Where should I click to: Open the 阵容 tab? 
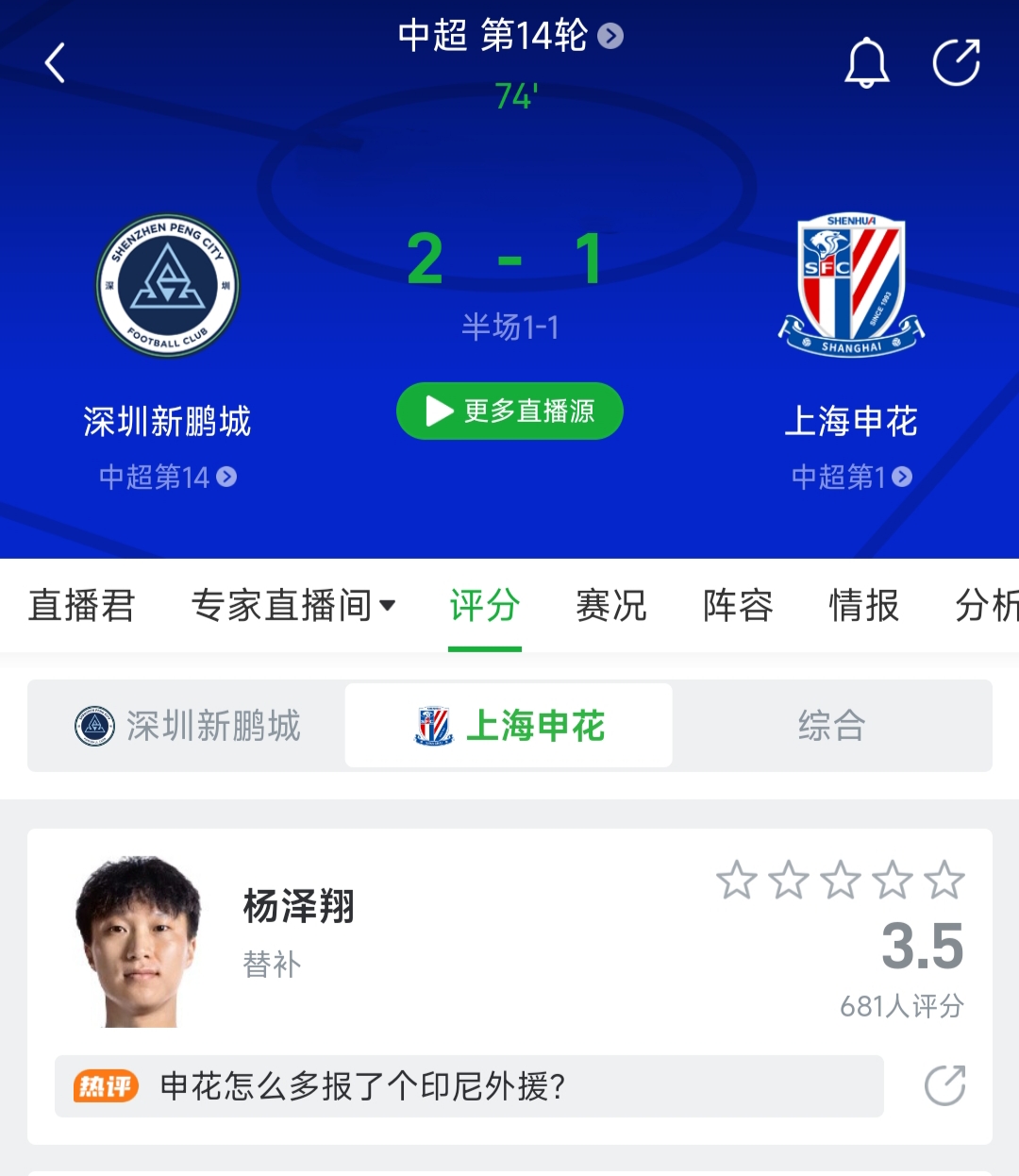(x=738, y=605)
